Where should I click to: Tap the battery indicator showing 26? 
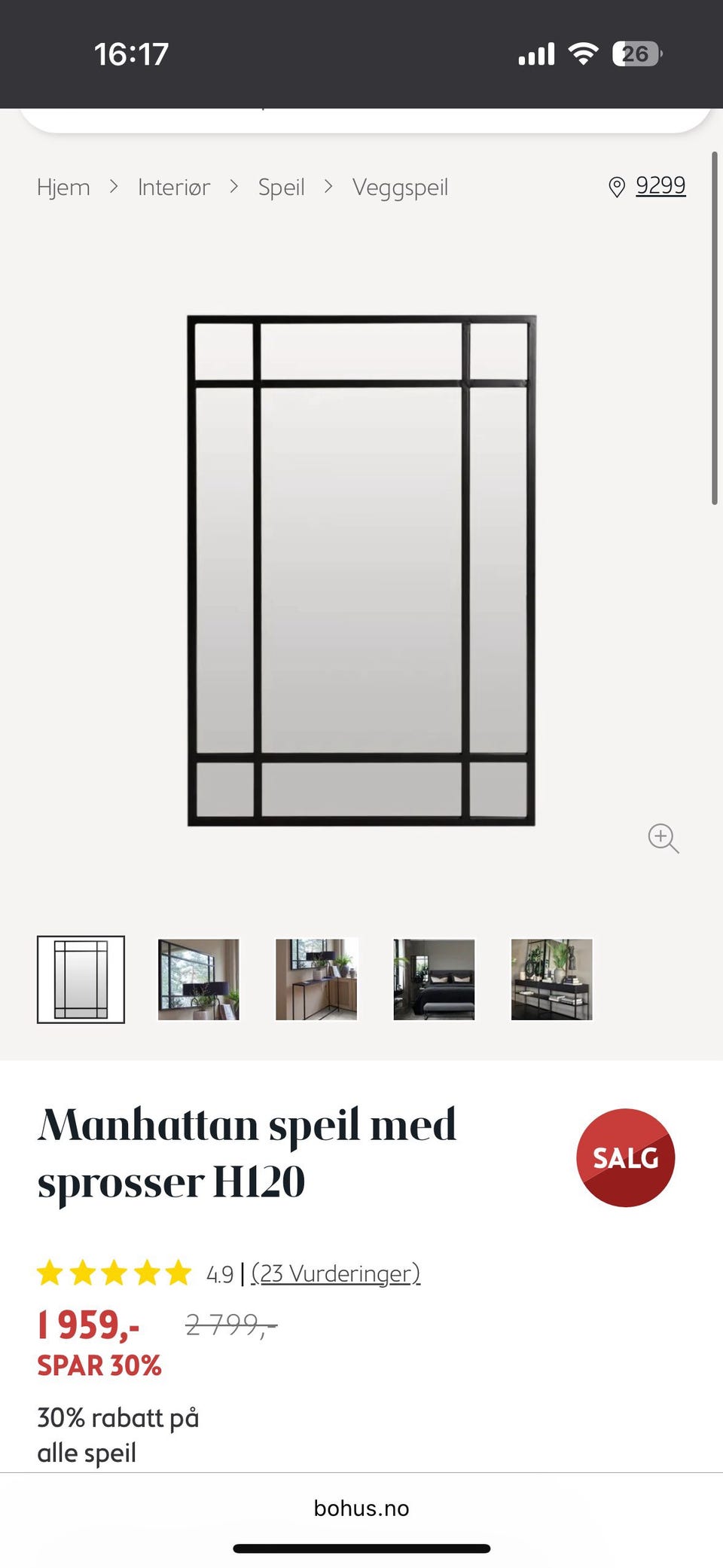636,53
